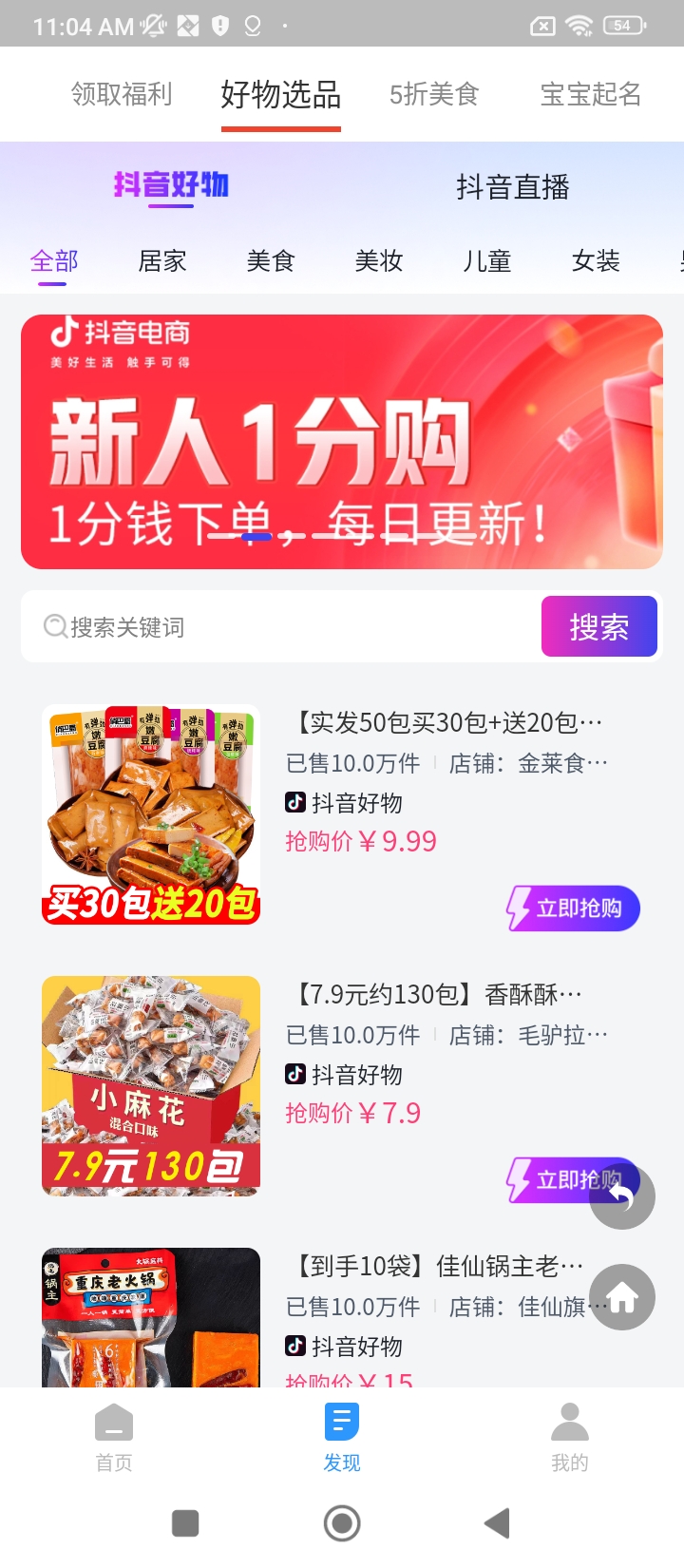Viewport: 684px width, 1568px height.
Task: Focus the 搜索关键词 search field
Action: [x=285, y=627]
